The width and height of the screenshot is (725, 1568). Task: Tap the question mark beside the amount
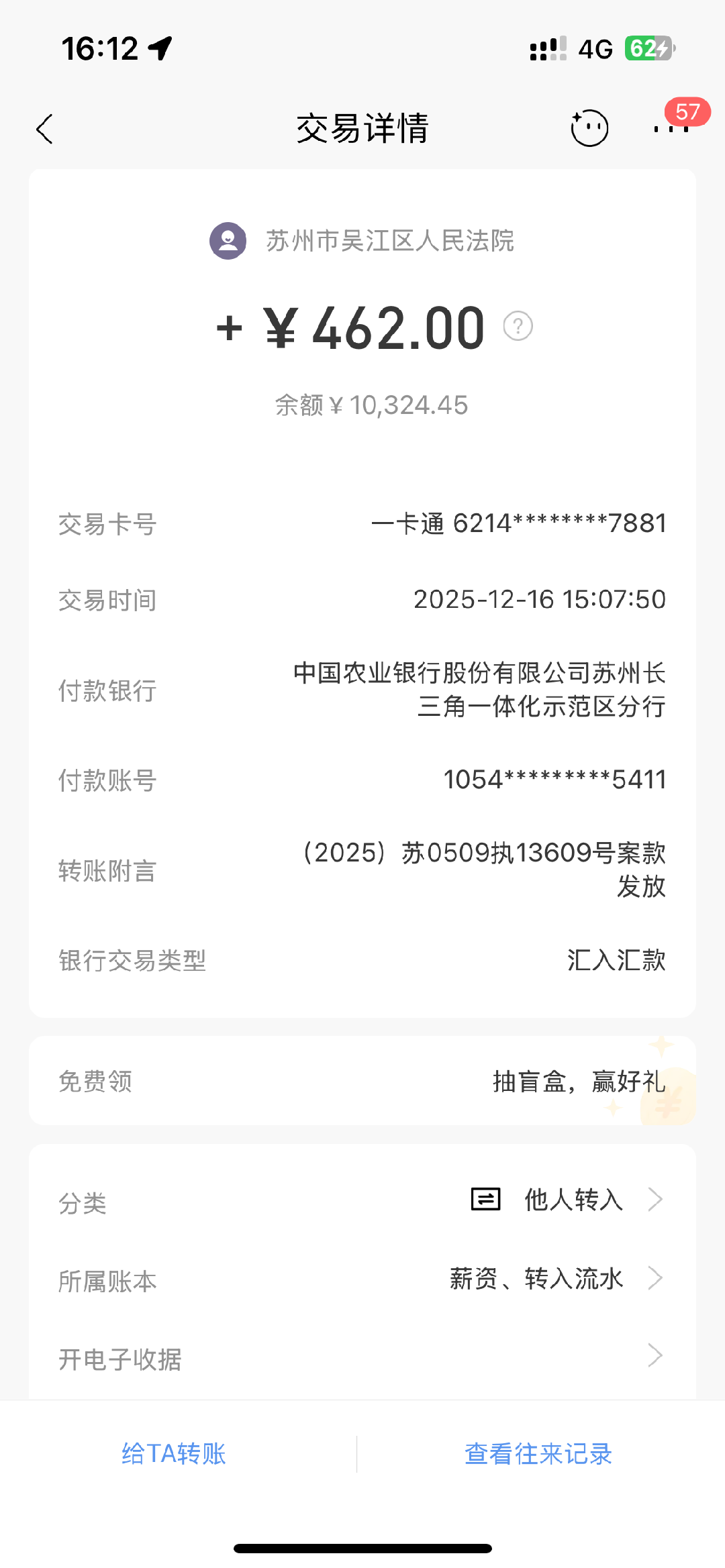(x=518, y=327)
